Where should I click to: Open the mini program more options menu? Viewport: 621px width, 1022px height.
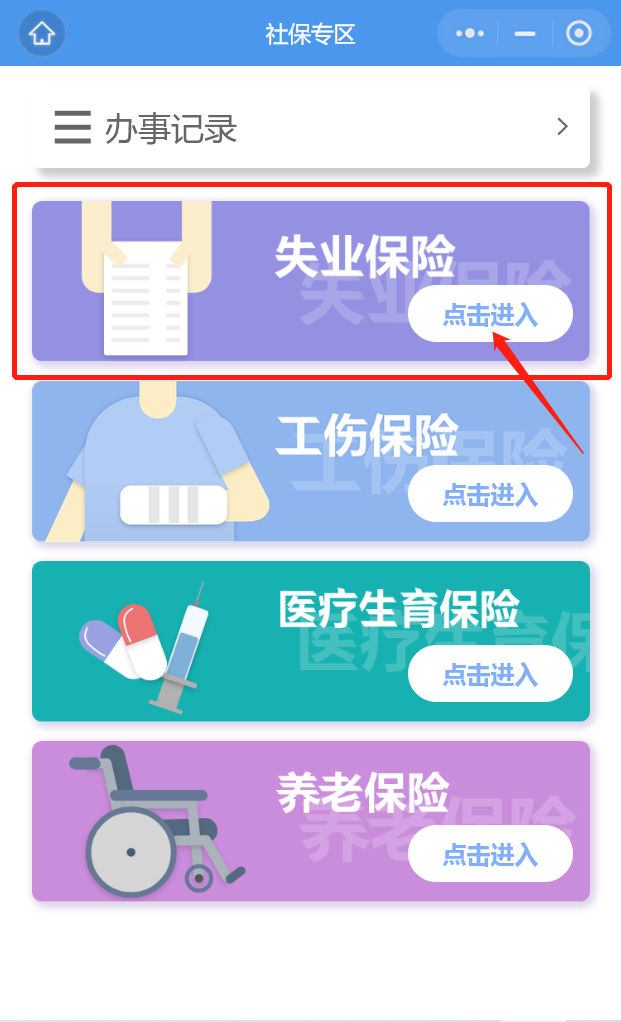pyautogui.click(x=468, y=34)
